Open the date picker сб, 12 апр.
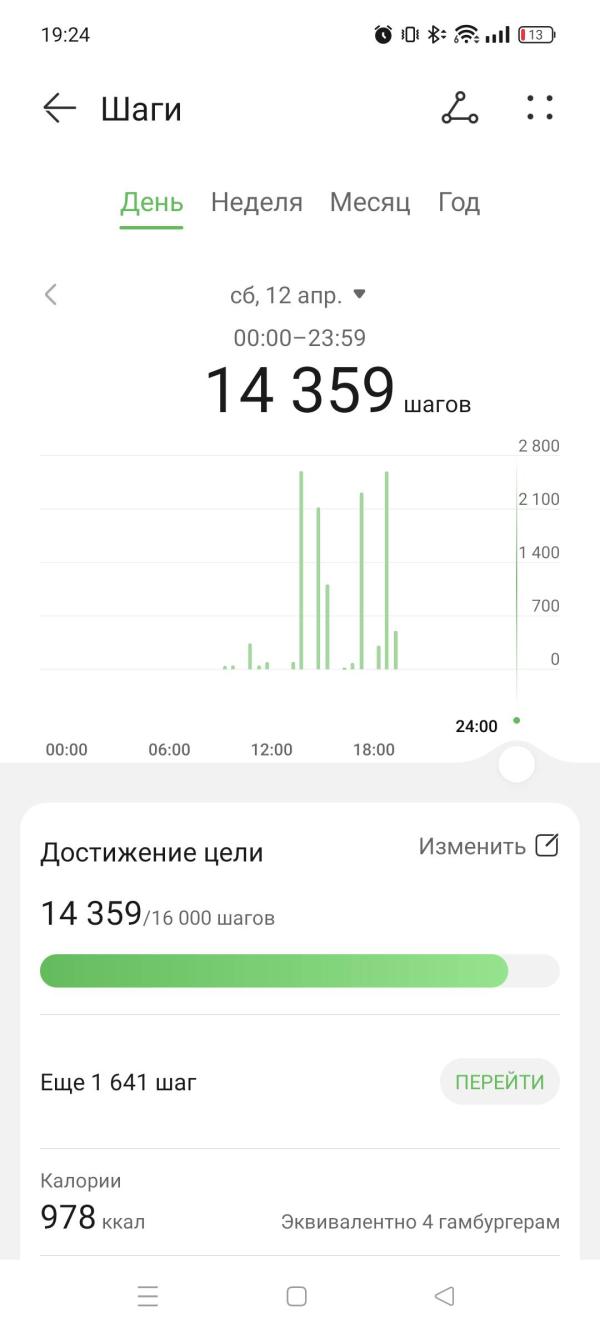Screen dimensions: 600x1332 tap(298, 295)
